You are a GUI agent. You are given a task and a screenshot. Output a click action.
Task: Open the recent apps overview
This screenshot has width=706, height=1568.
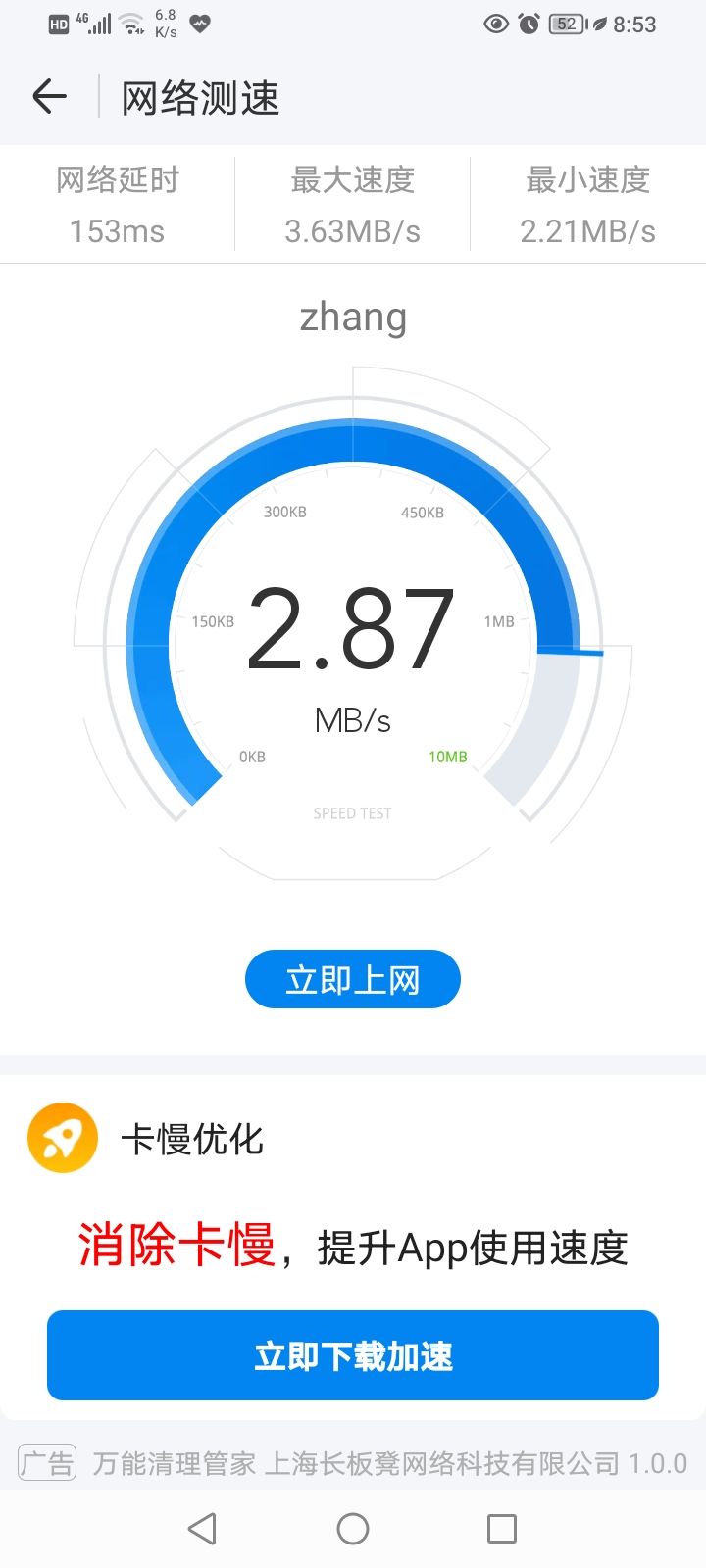(x=502, y=1529)
